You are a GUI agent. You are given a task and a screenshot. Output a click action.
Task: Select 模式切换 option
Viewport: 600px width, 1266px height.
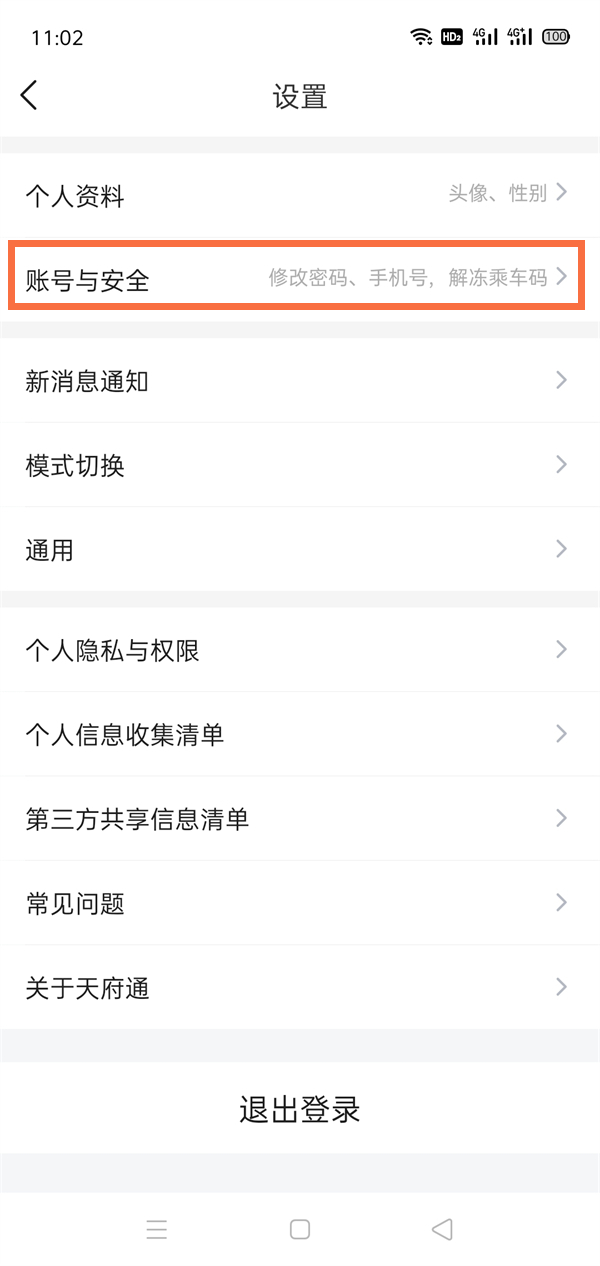pyautogui.click(x=300, y=464)
